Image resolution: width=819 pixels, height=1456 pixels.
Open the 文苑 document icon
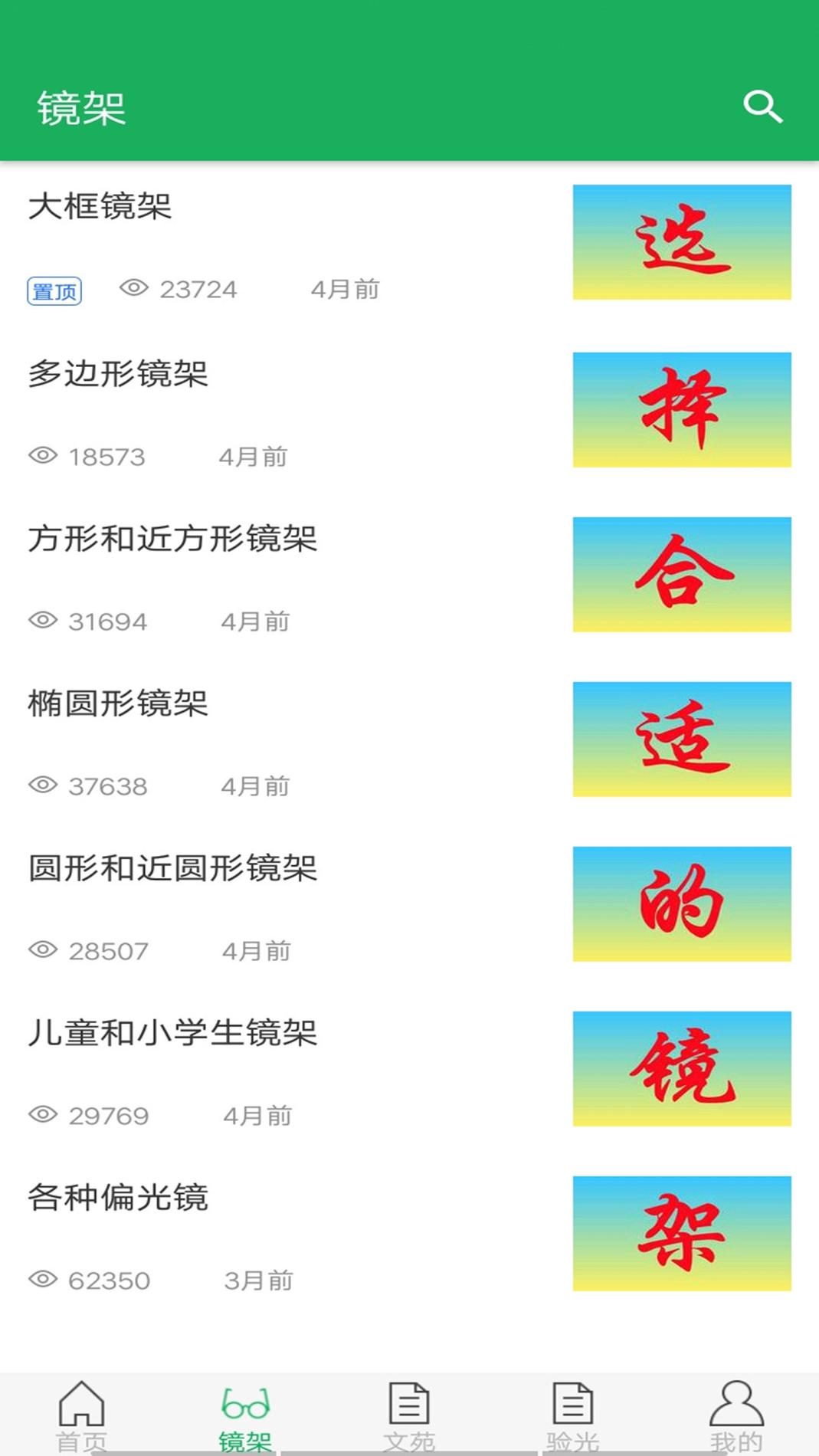pyautogui.click(x=409, y=1408)
